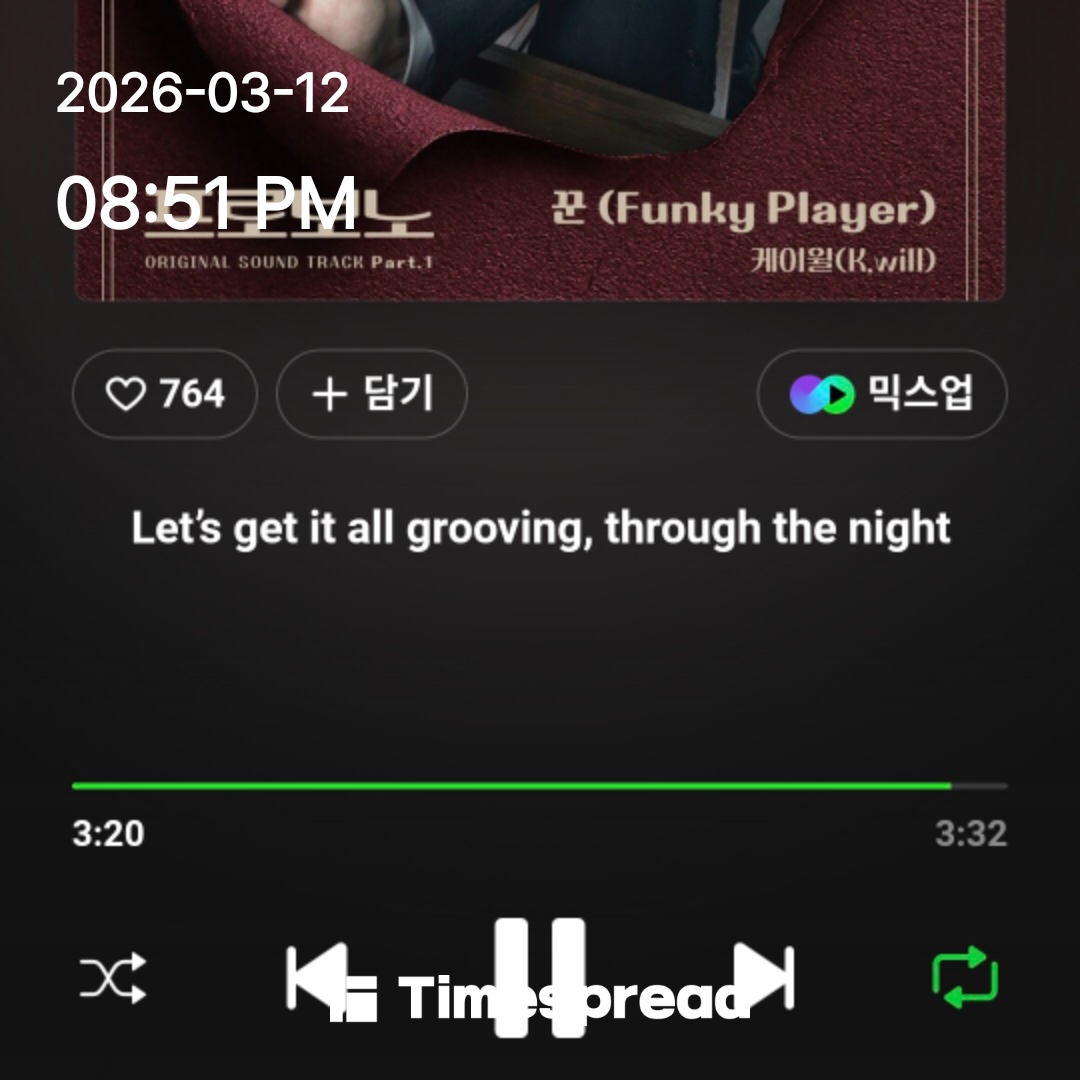1080x1080 pixels.
Task: Like this song with the heart button
Action: 164,394
